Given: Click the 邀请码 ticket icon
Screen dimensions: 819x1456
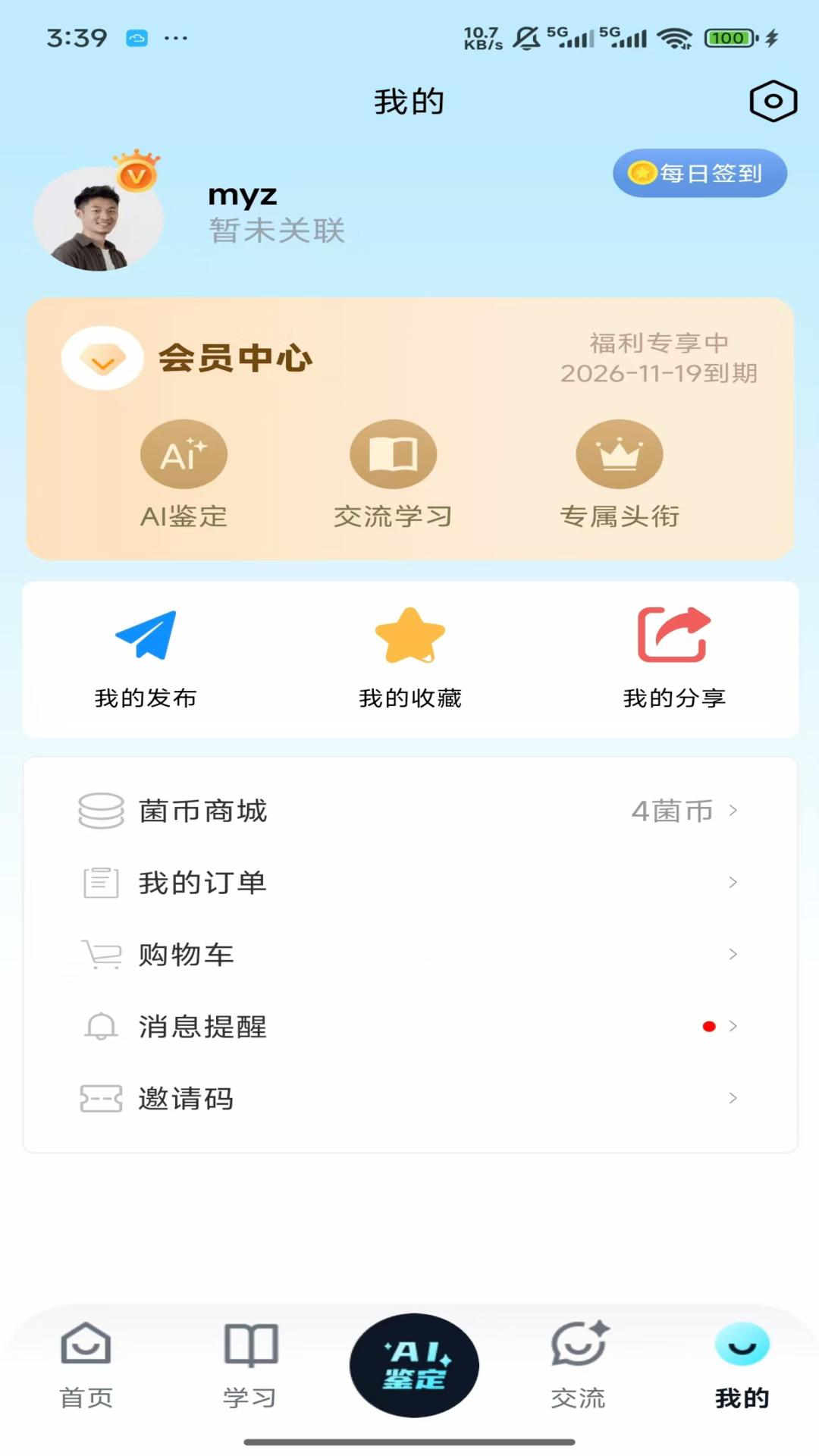Looking at the screenshot, I should pos(101,1099).
